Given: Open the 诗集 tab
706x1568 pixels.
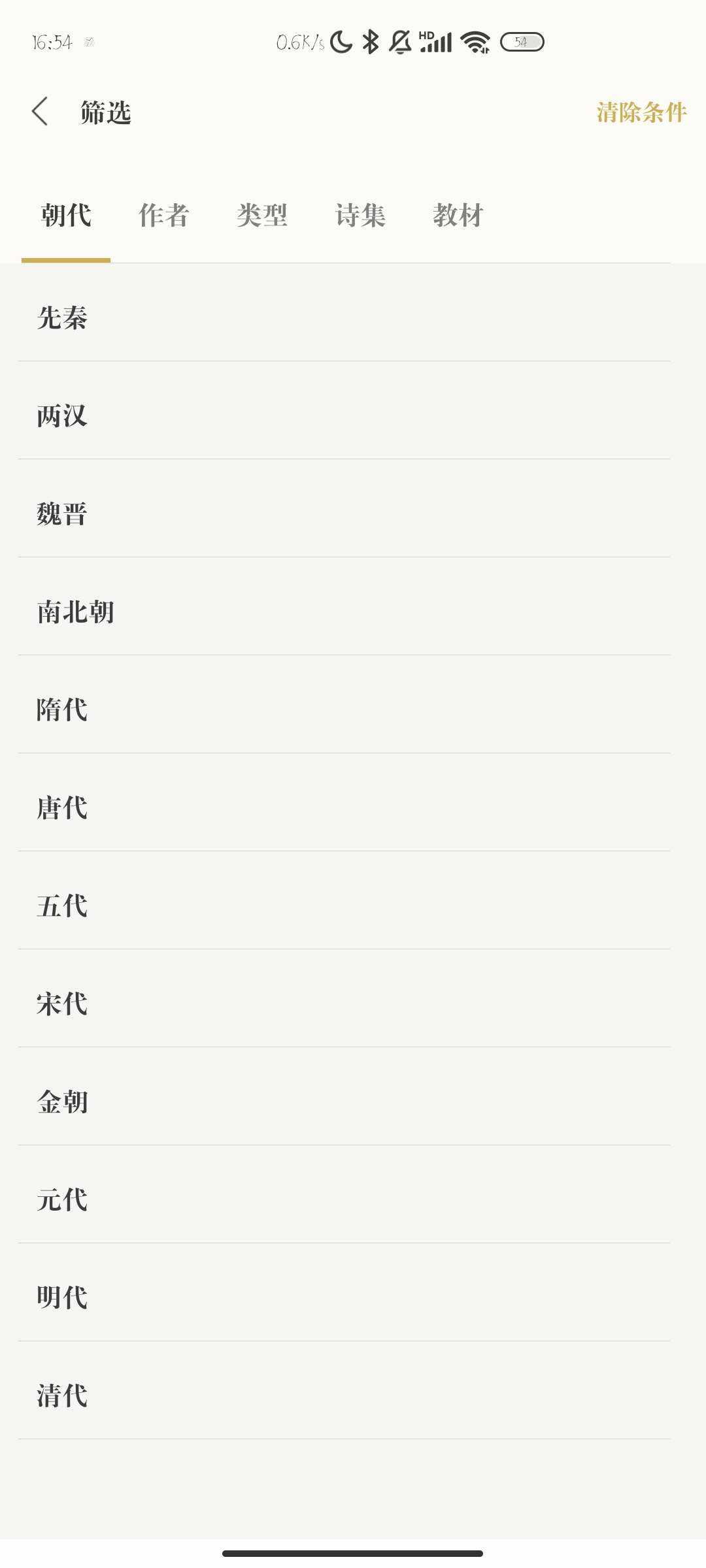Looking at the screenshot, I should (360, 216).
